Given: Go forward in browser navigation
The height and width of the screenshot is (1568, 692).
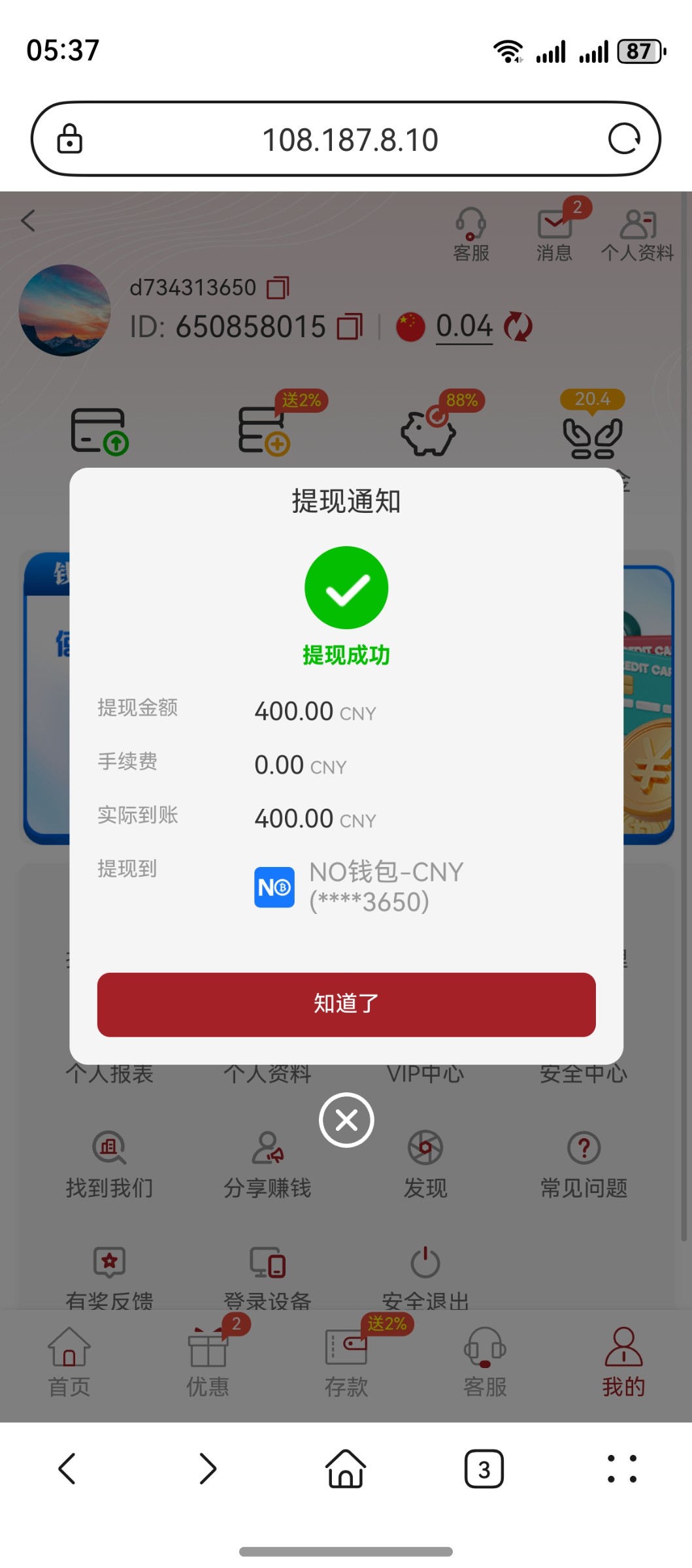Looking at the screenshot, I should click(x=208, y=1469).
